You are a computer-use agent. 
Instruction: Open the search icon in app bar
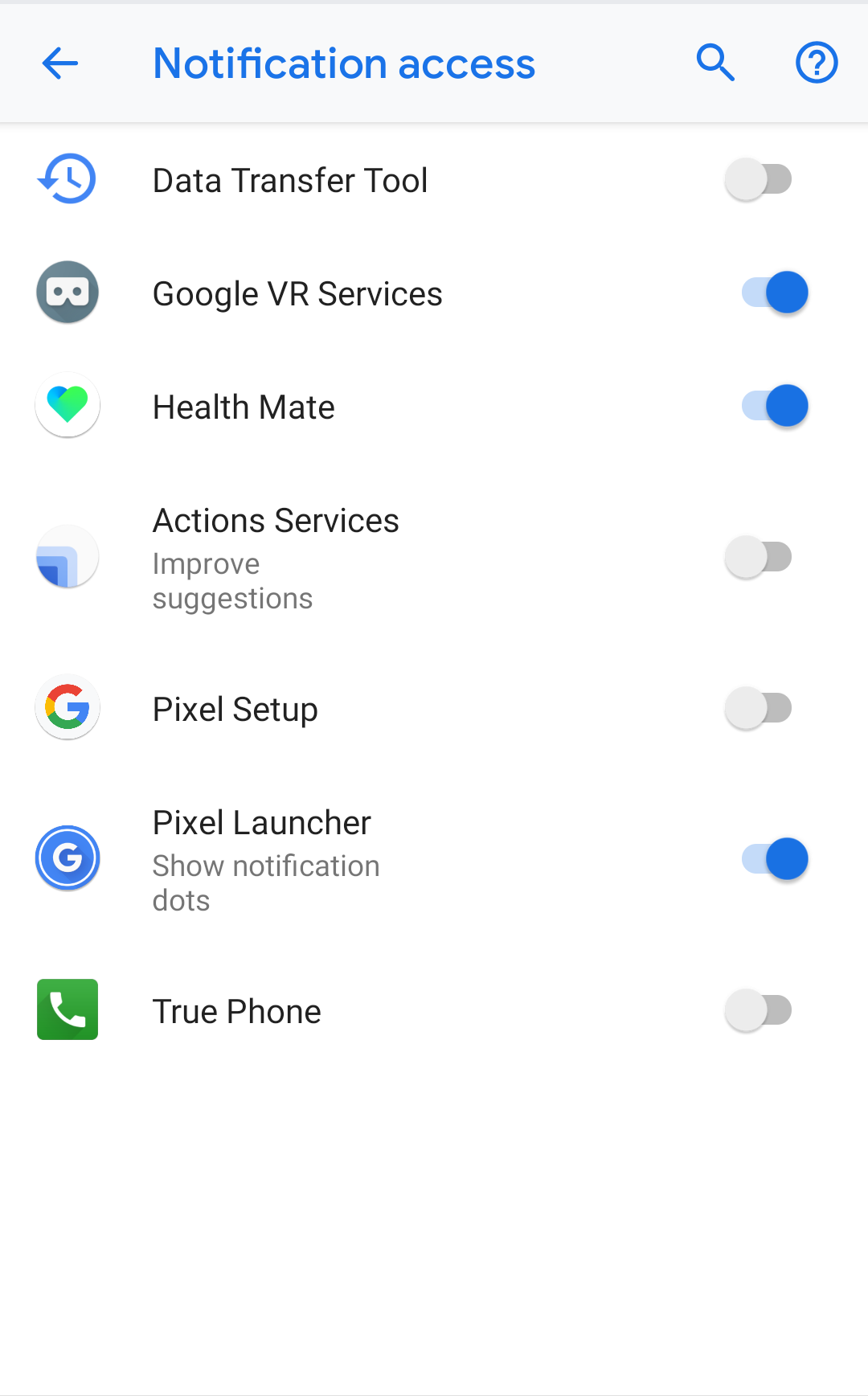[715, 63]
